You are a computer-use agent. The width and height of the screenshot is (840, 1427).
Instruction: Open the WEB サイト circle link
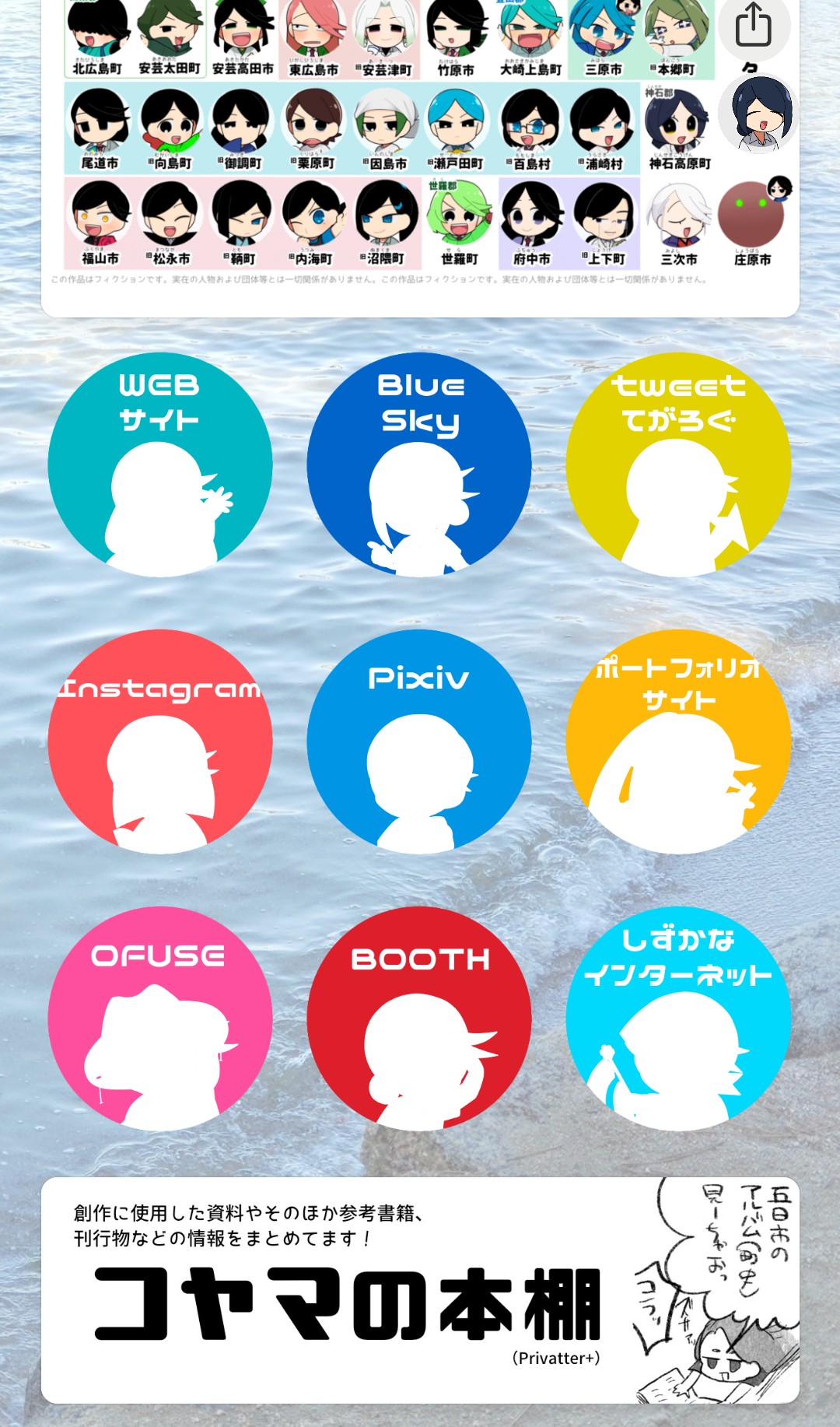tap(160, 465)
